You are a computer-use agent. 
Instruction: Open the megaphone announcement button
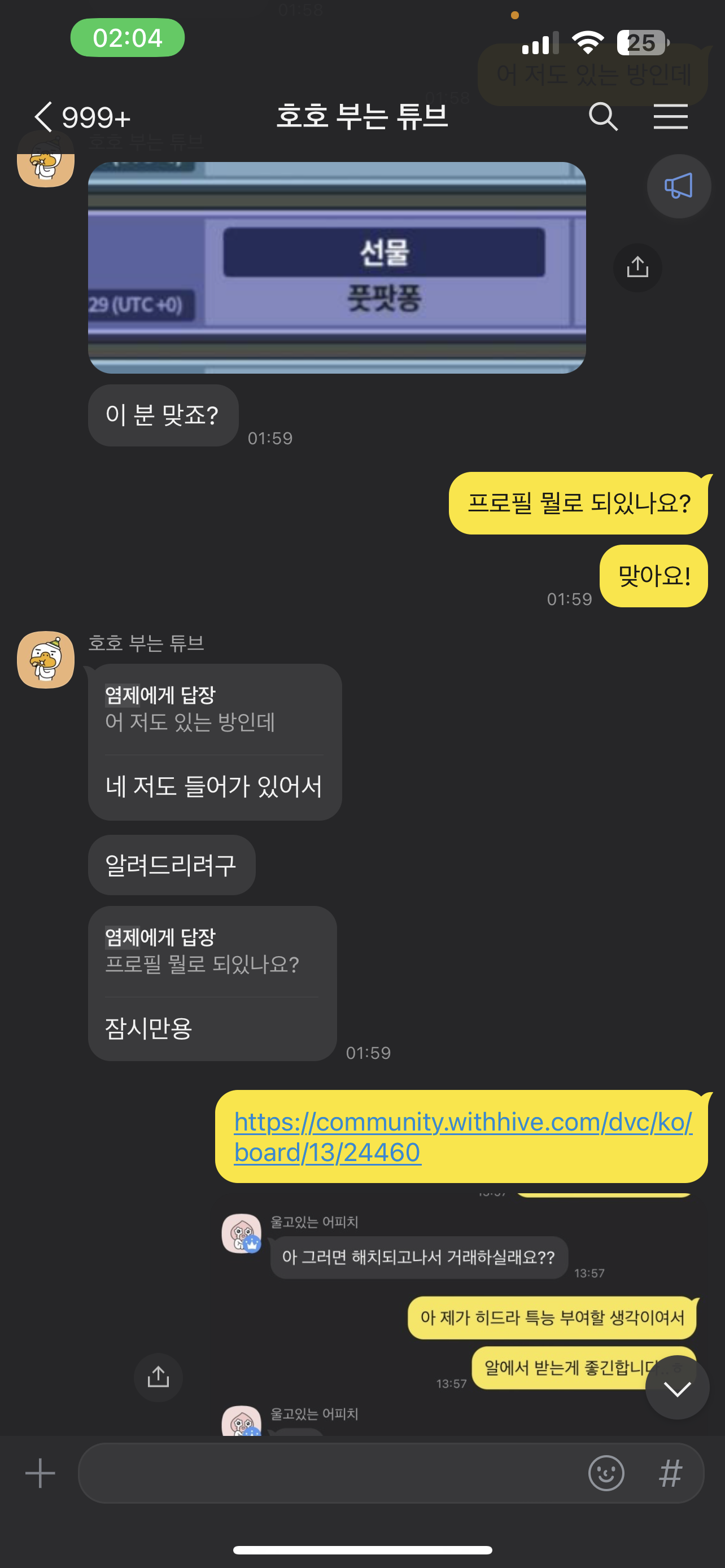pyautogui.click(x=678, y=186)
